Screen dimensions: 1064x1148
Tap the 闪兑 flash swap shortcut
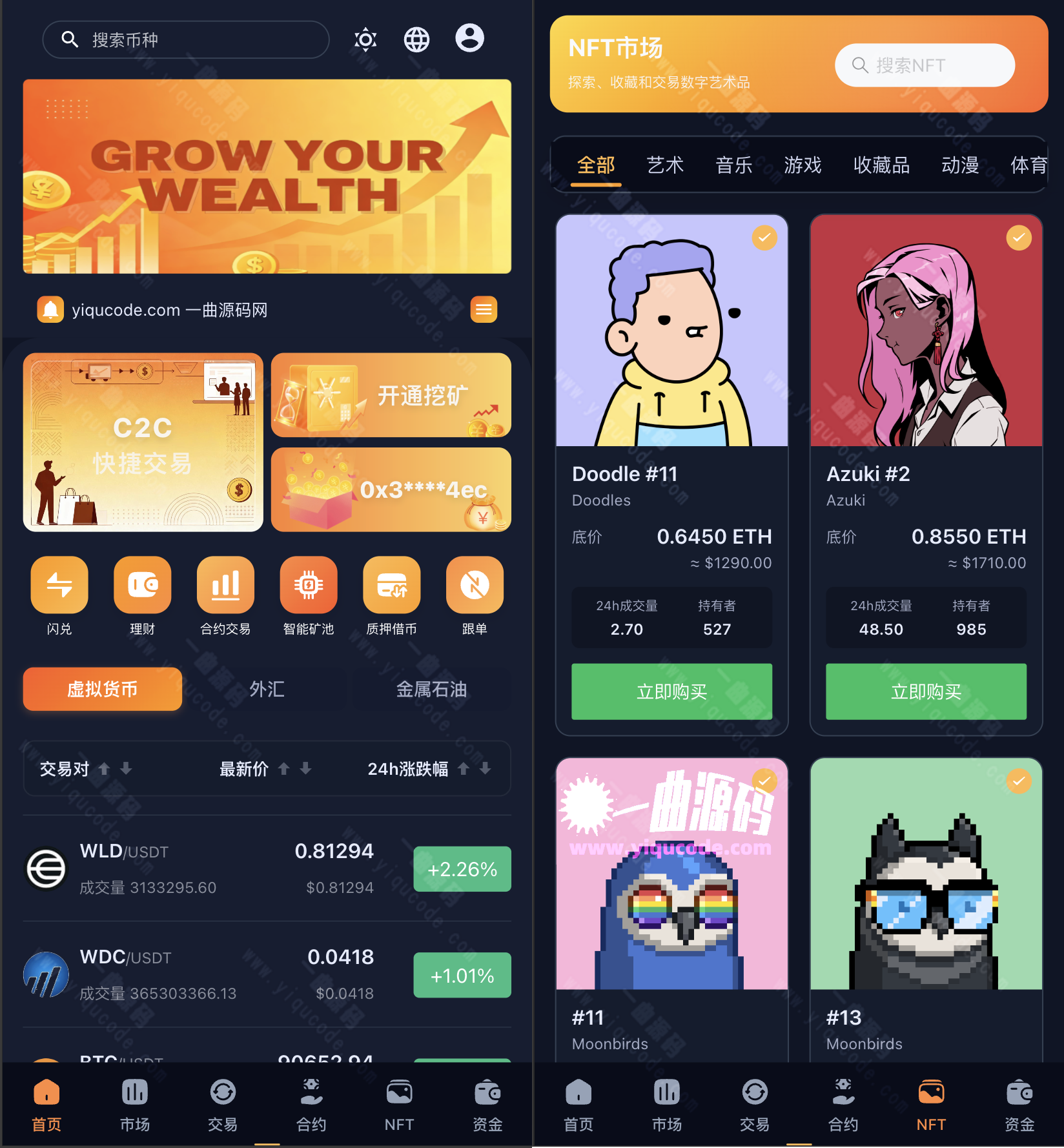click(59, 595)
